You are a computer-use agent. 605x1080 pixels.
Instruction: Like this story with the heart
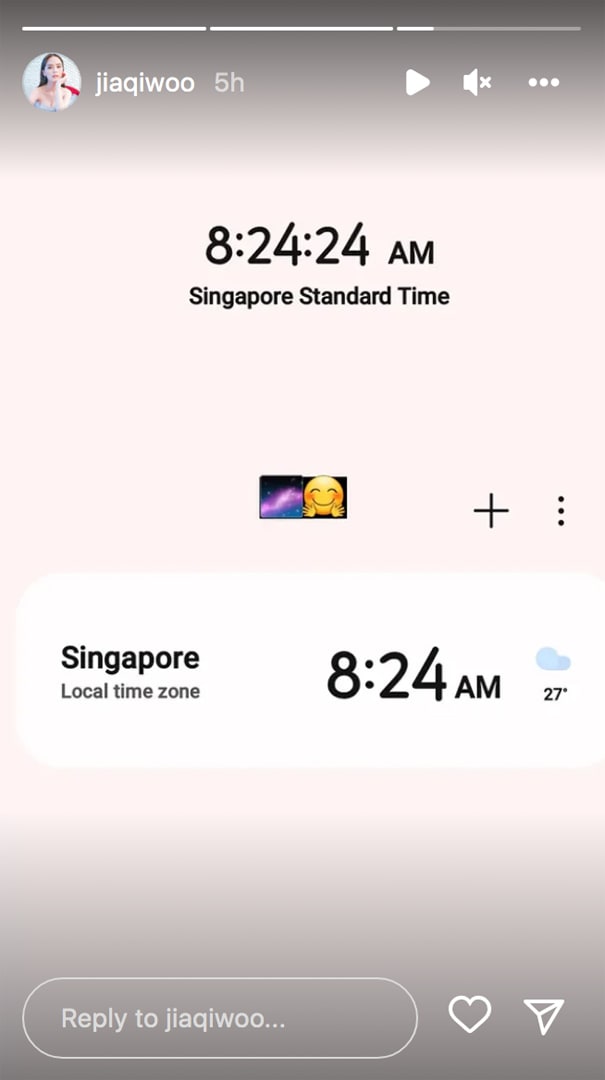tap(469, 1016)
